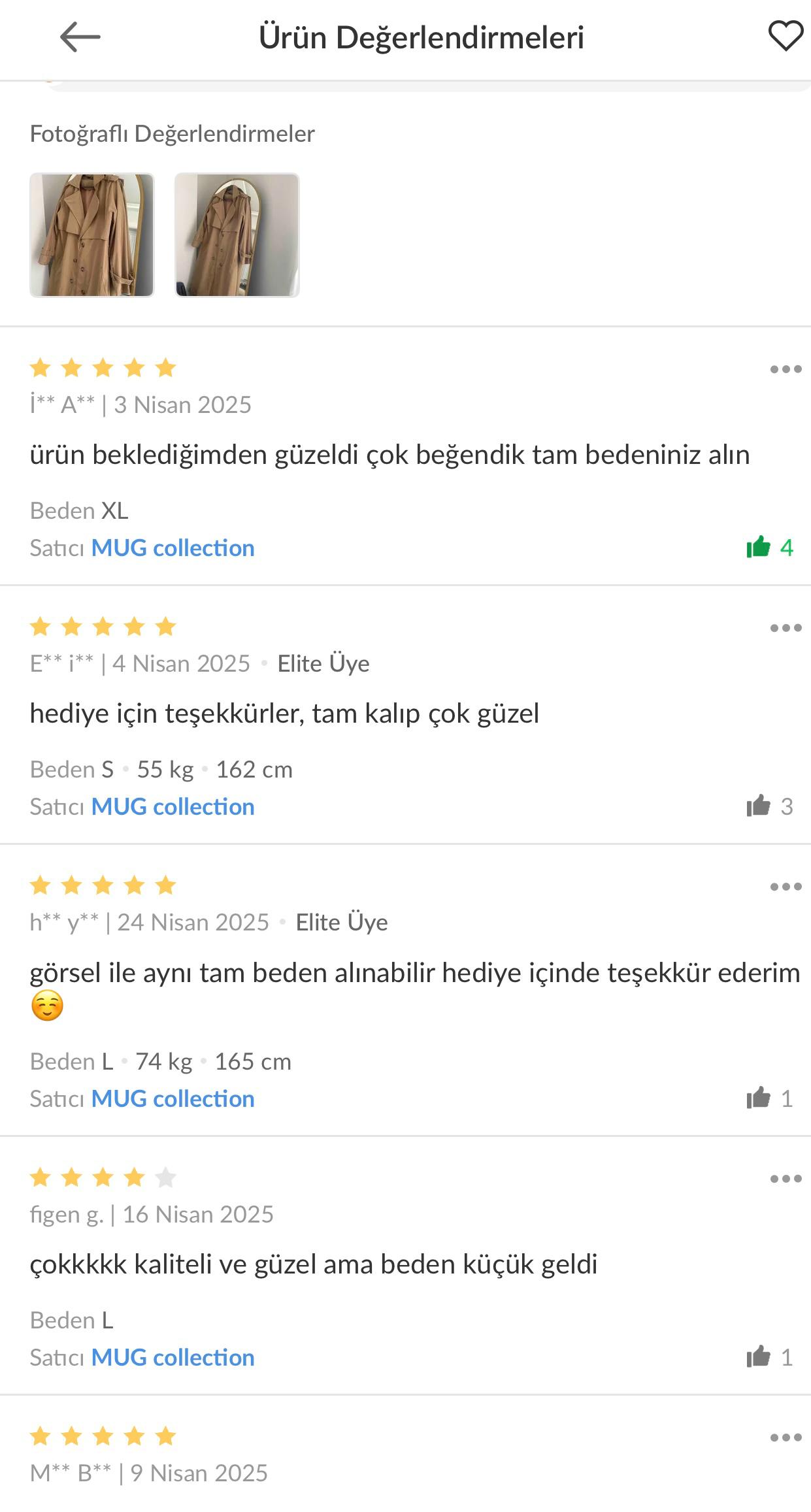The width and height of the screenshot is (811, 1512).
Task: Open options menu on İ** A** review
Action: (x=786, y=369)
